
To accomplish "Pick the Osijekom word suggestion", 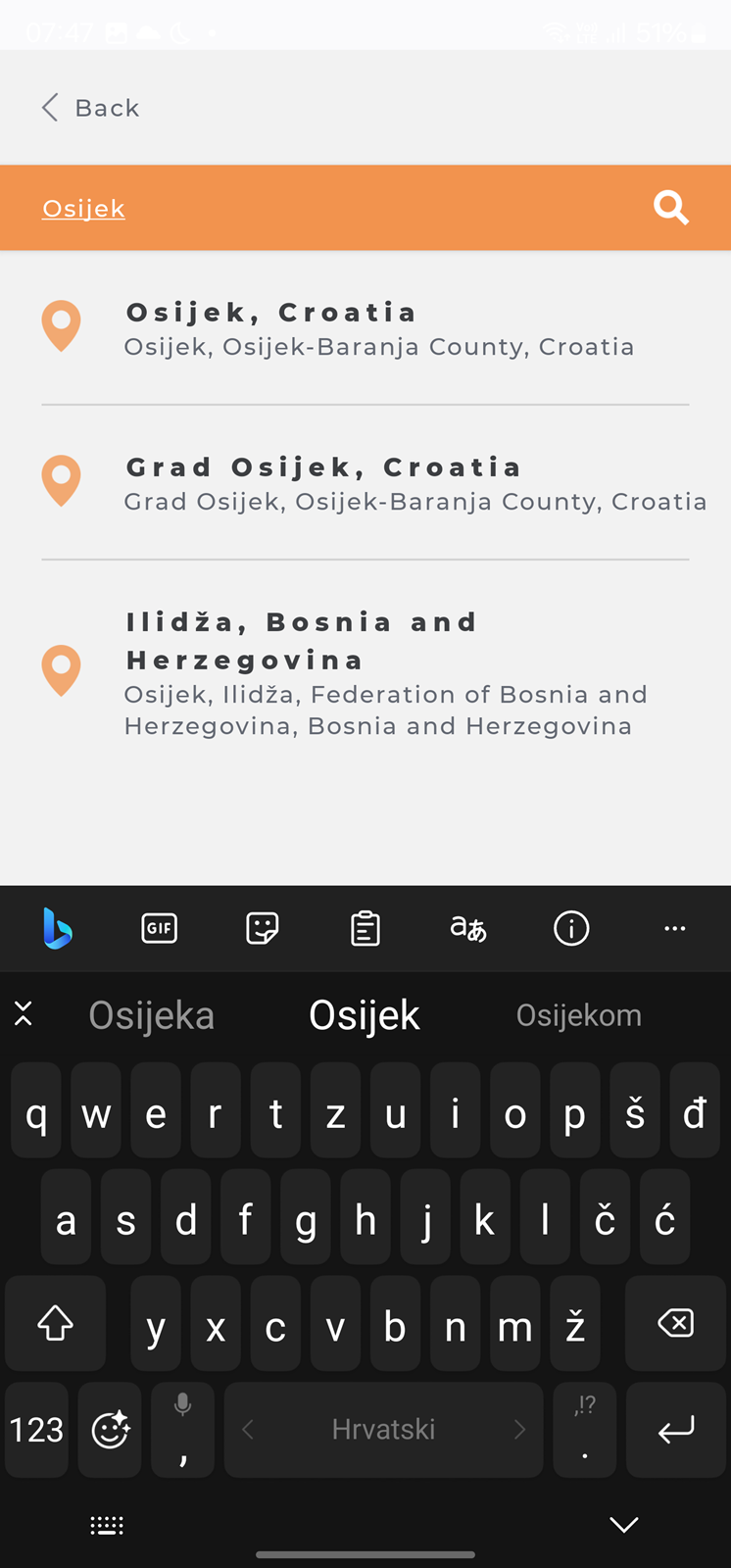I will point(579,1015).
